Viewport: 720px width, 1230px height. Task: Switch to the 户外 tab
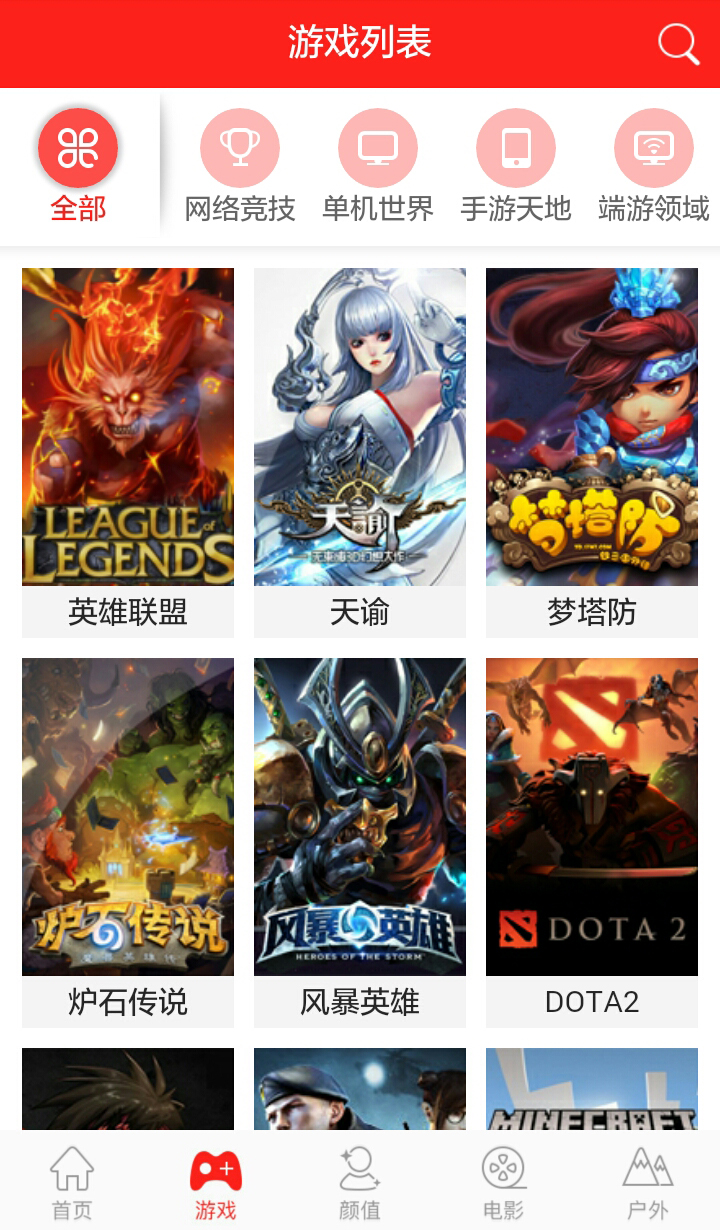(648, 1182)
